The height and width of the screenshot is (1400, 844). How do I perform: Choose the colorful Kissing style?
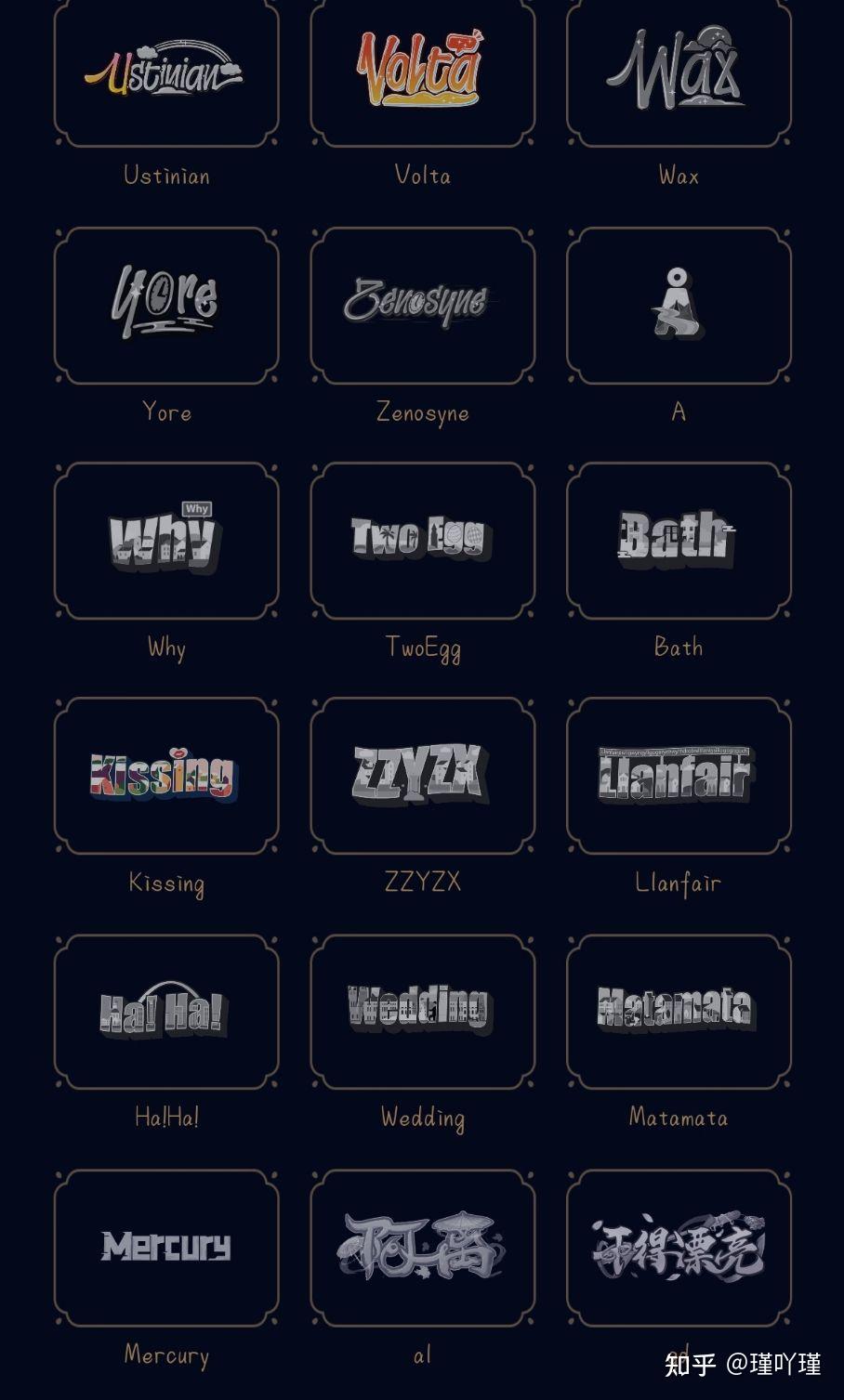[166, 775]
